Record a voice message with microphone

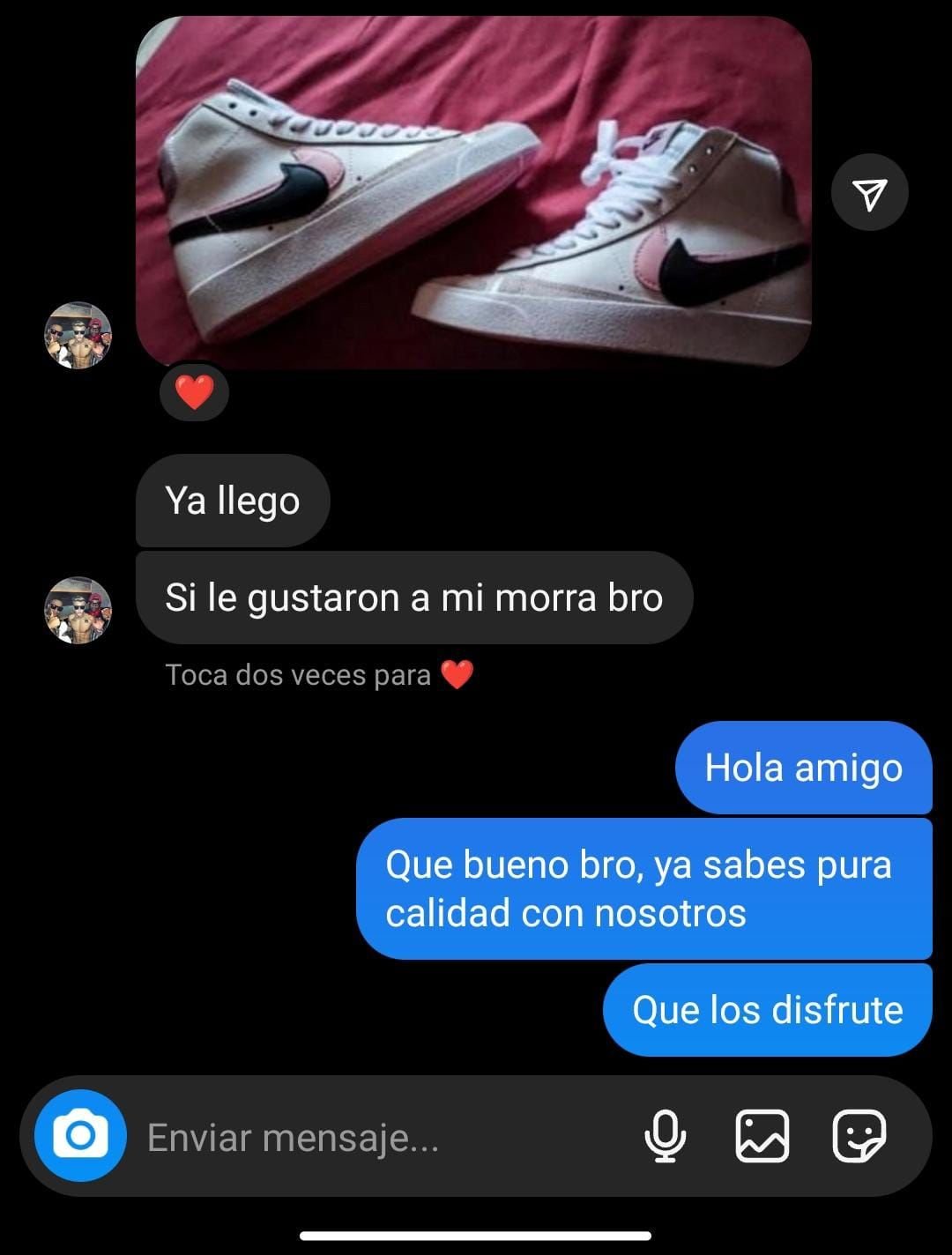[665, 1135]
